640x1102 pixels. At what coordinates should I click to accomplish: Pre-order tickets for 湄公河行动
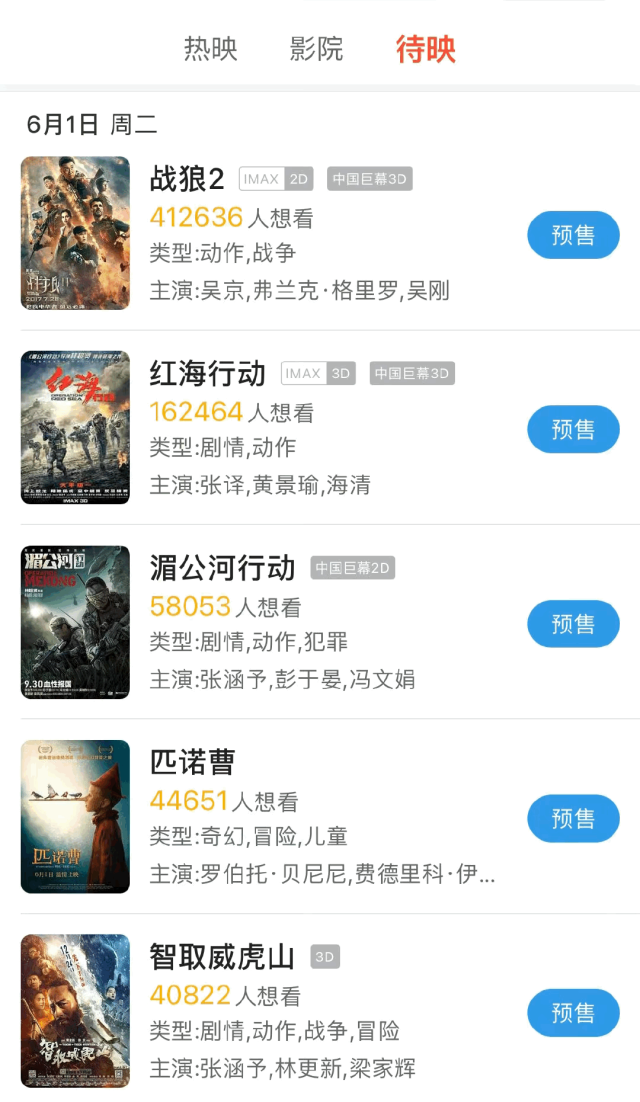(573, 624)
